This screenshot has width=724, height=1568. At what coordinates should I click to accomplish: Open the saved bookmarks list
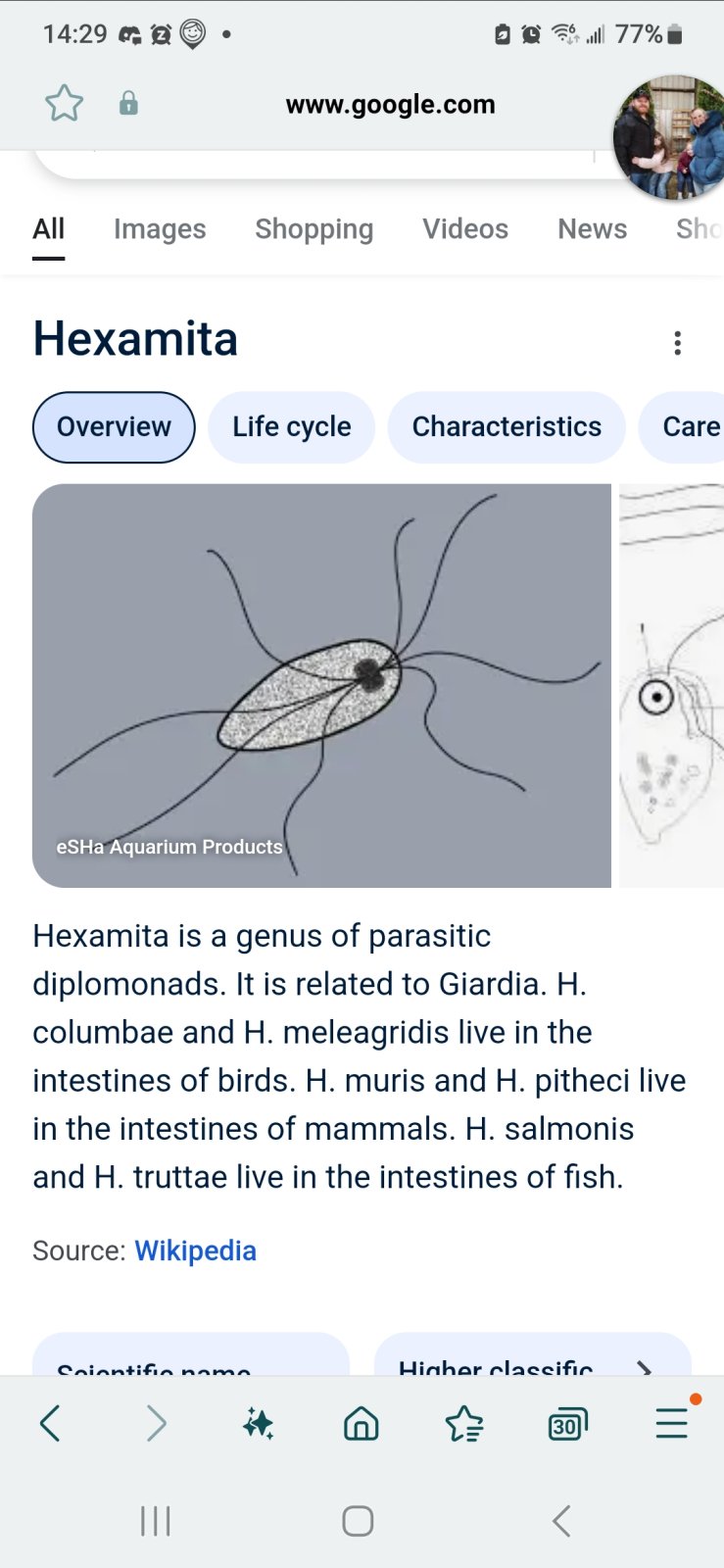pyautogui.click(x=464, y=1423)
